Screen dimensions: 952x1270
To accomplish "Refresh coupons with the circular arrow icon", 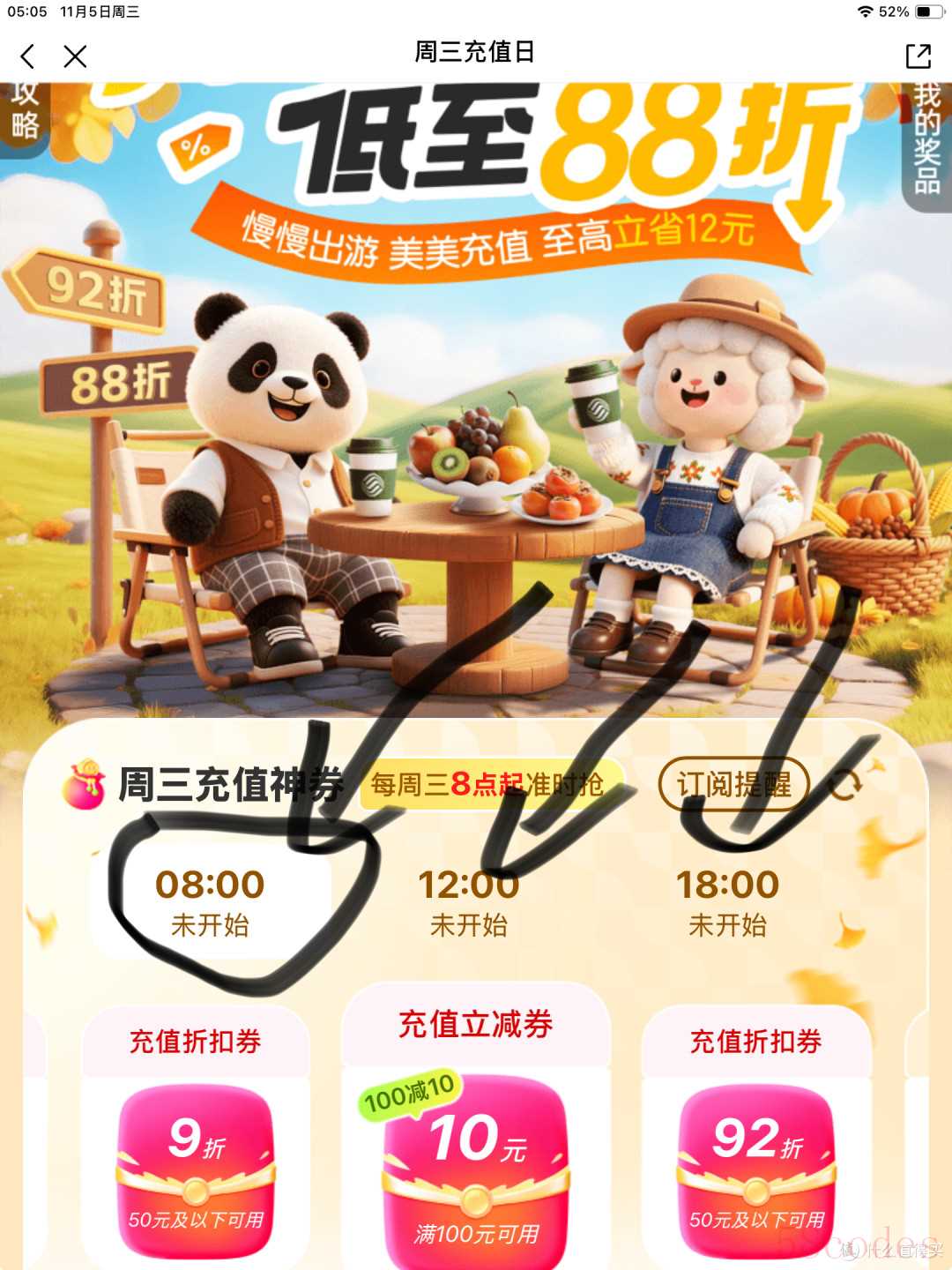I will pyautogui.click(x=844, y=784).
